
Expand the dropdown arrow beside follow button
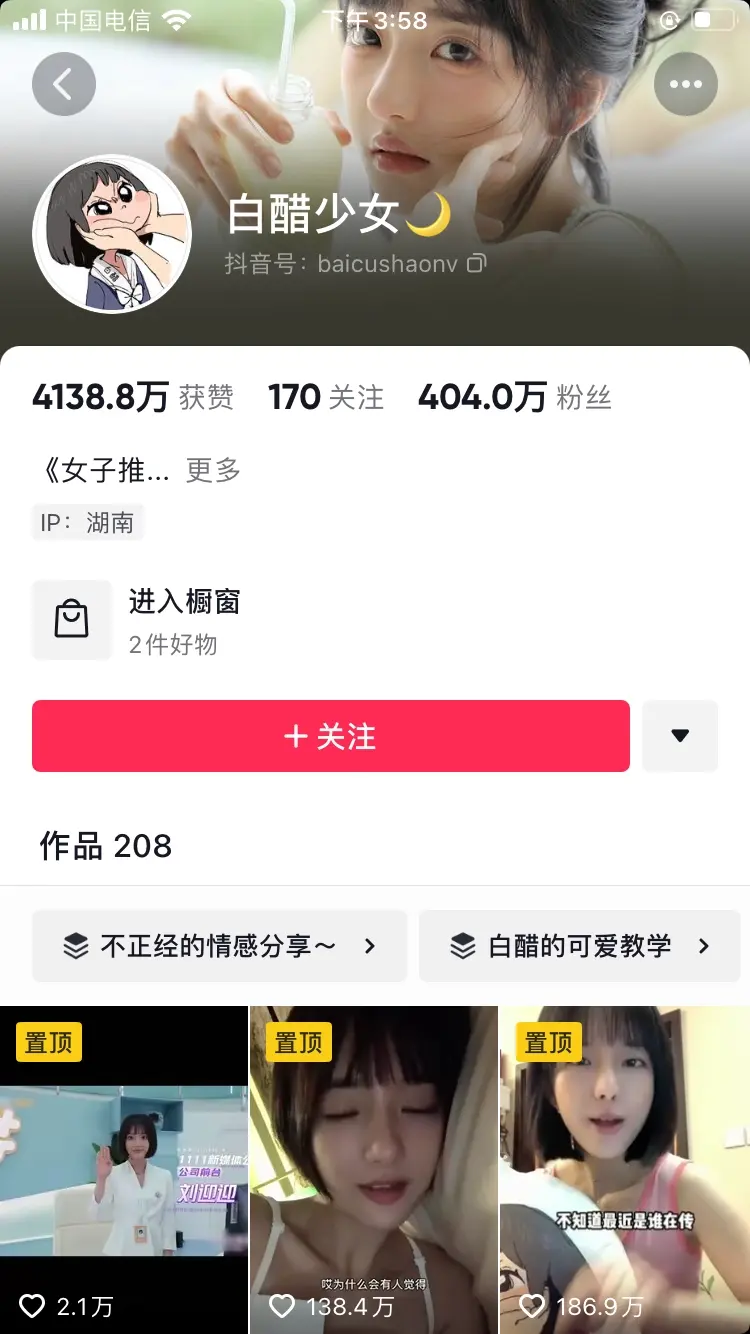[x=680, y=736]
